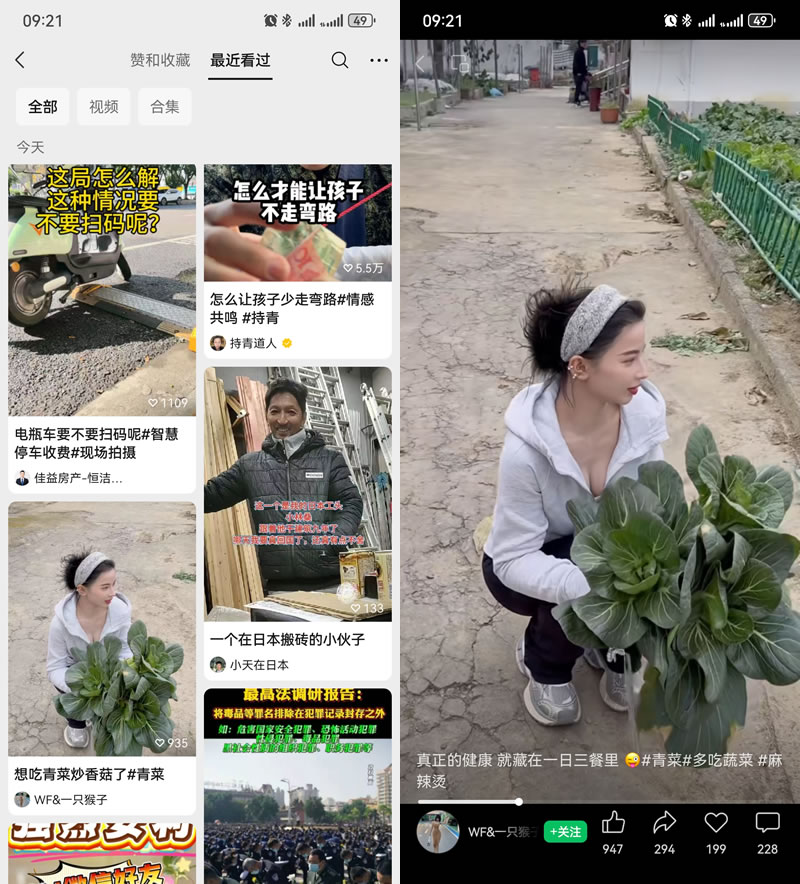Open the WF&一只猴子 avatar in the player
The width and height of the screenshot is (800, 884).
[437, 832]
